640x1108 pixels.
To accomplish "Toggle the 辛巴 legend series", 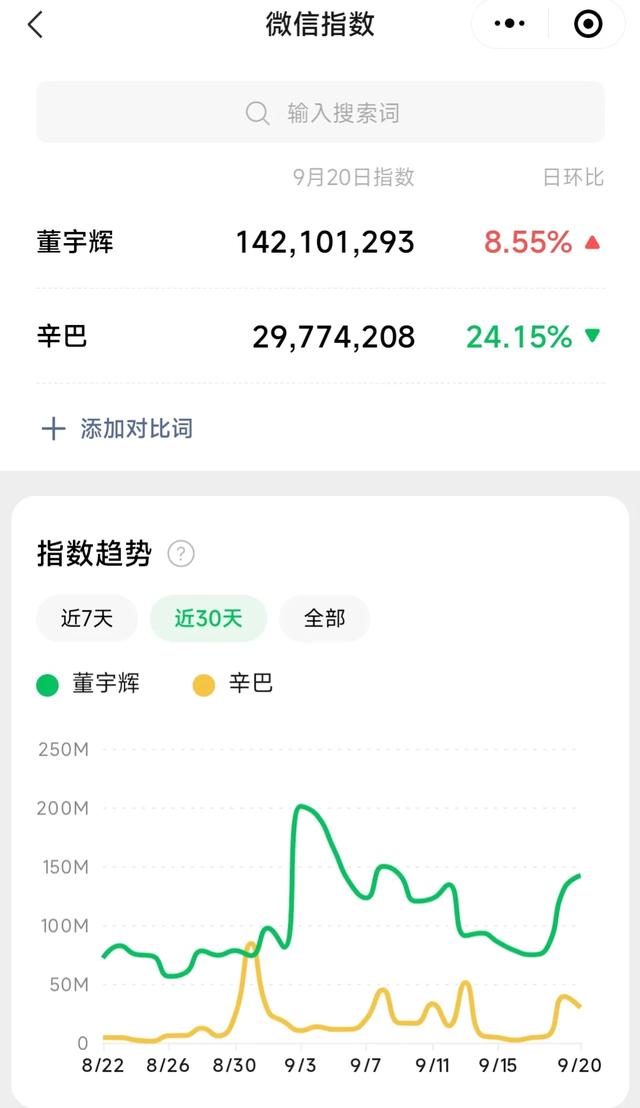I will [233, 684].
